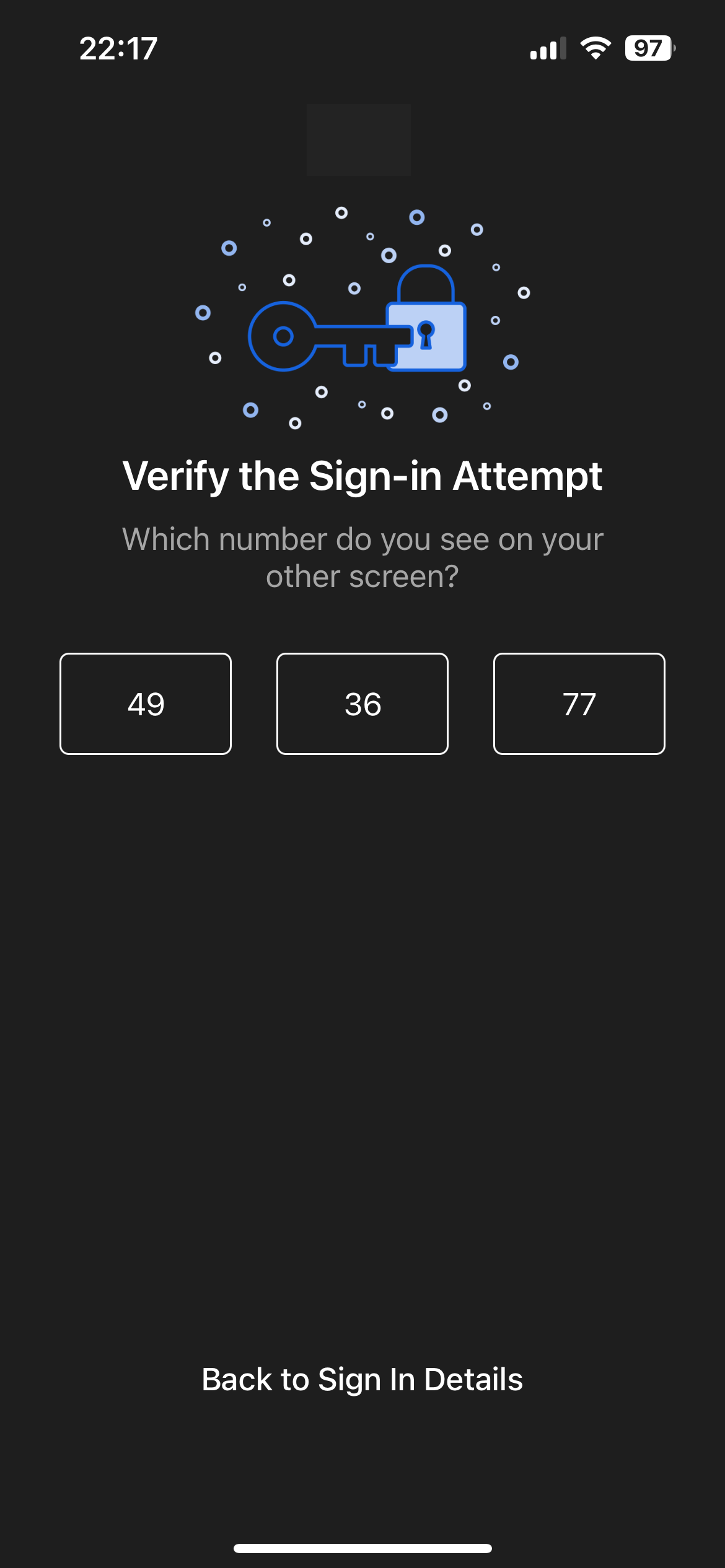
Task: Tap the cellular signal indicator
Action: [x=547, y=50]
